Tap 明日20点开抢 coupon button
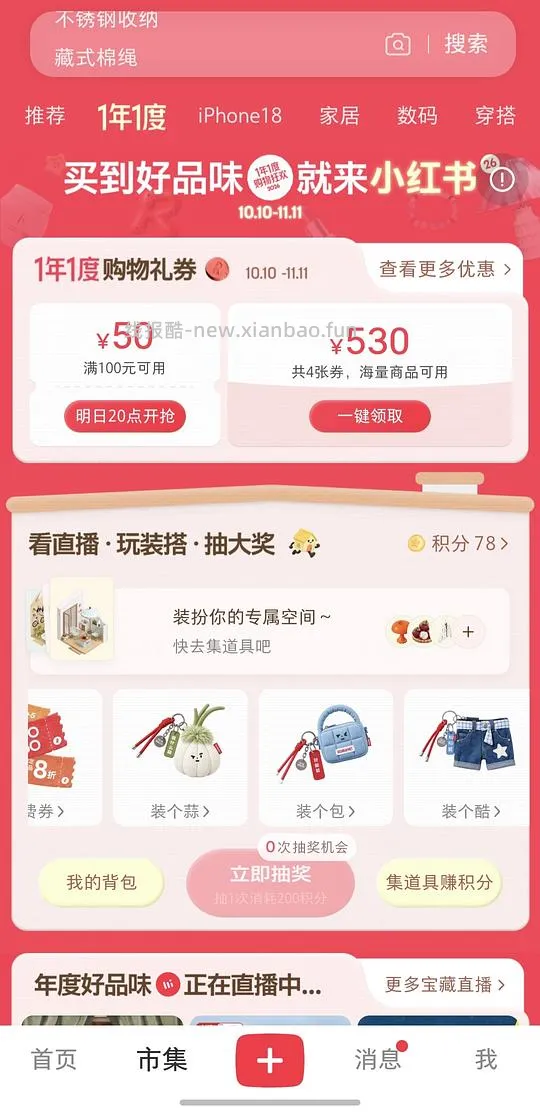This screenshot has width=540, height=1117. pos(125,416)
